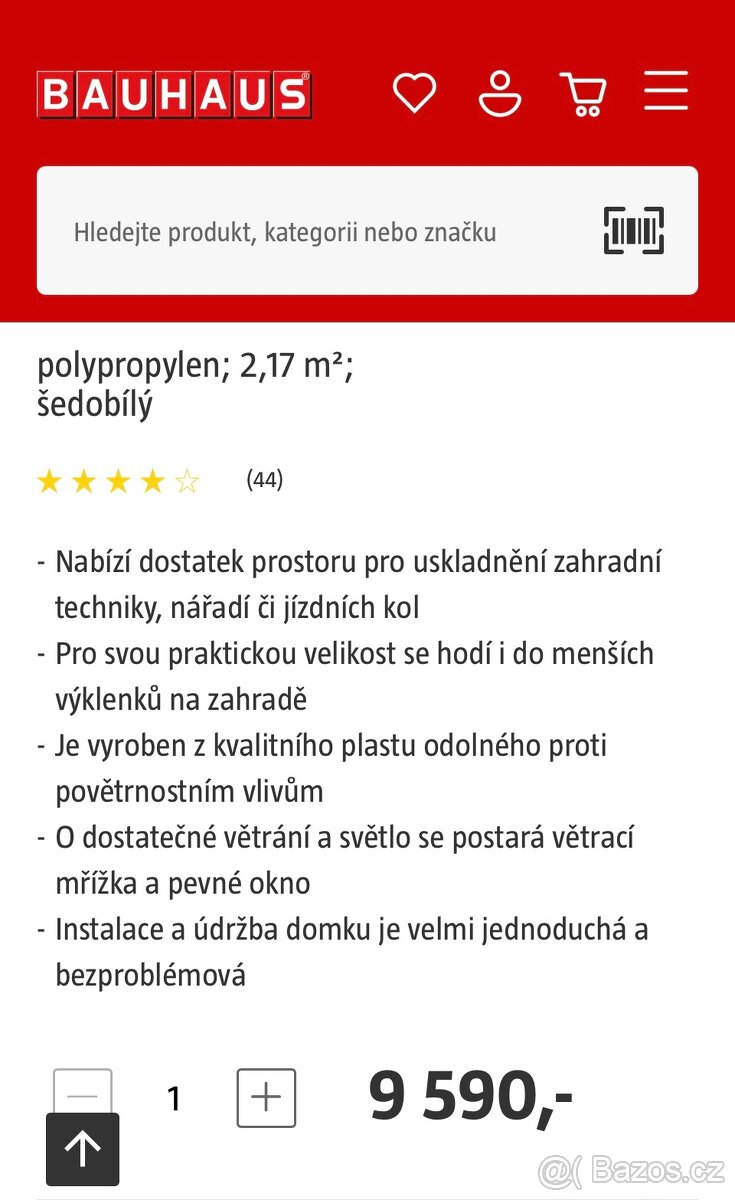Open the wishlist heart icon
Viewport: 735px width, 1200px height.
click(414, 94)
